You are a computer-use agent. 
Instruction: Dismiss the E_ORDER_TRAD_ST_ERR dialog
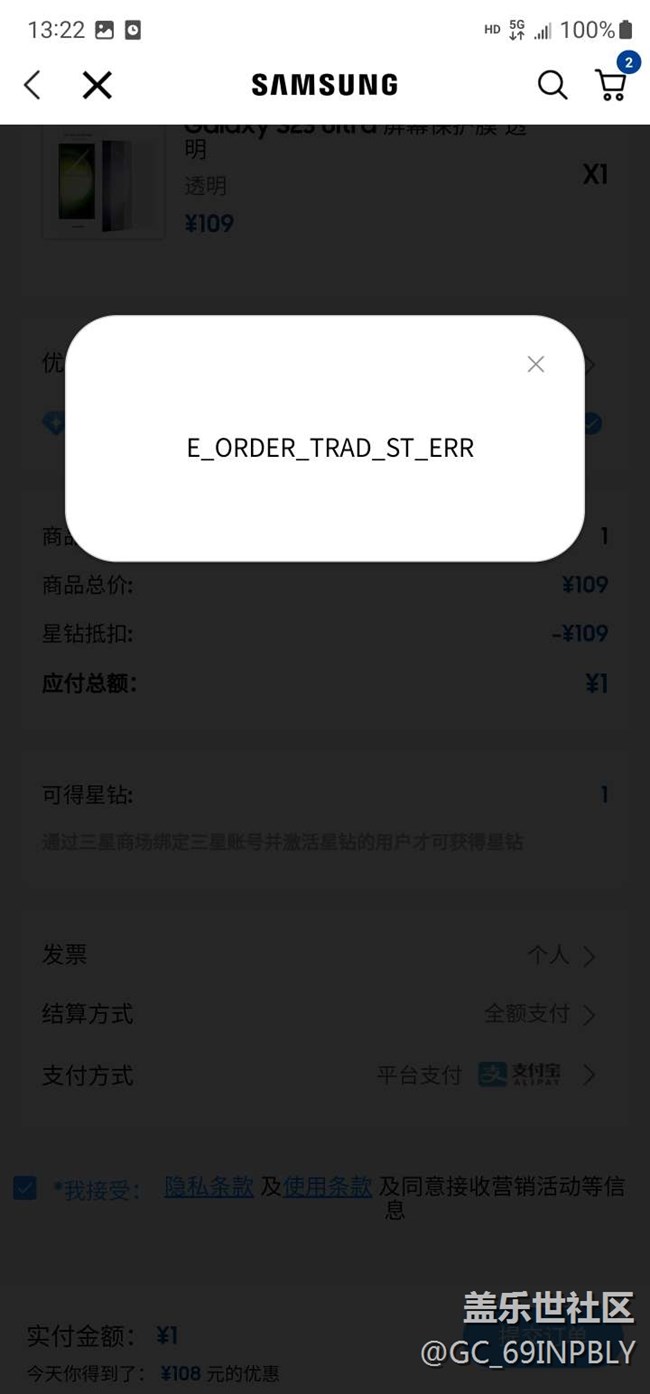click(535, 364)
